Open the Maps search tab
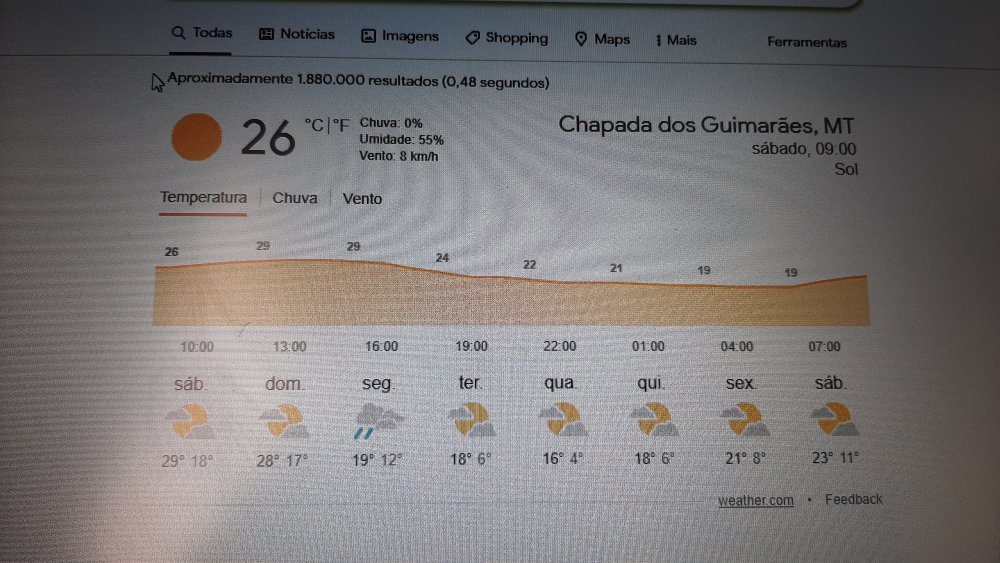 (x=603, y=39)
